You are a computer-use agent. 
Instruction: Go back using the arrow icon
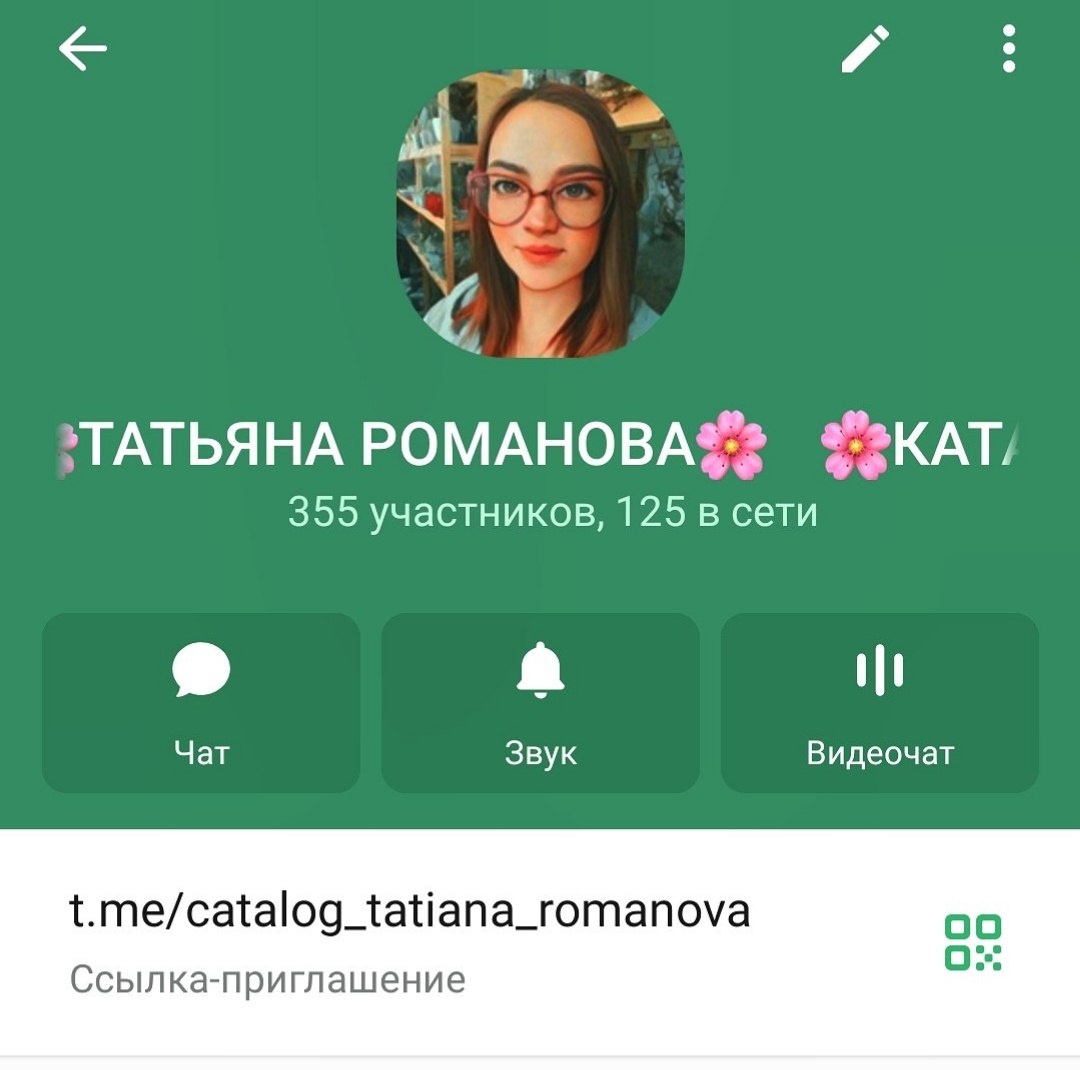point(82,50)
